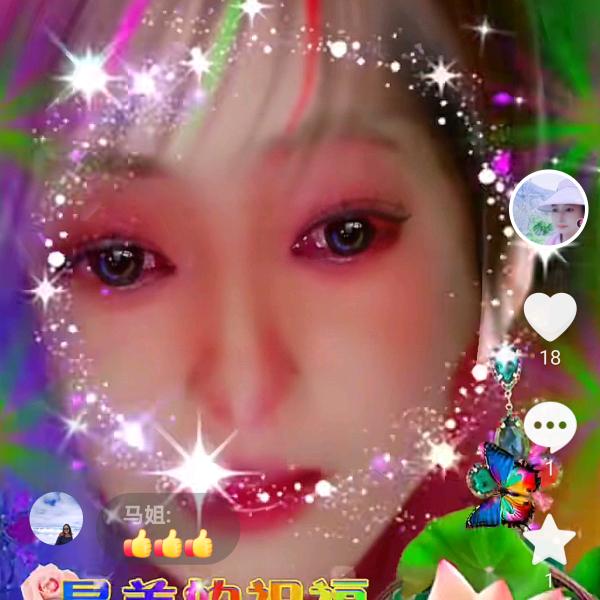Like this video with the heart

pyautogui.click(x=550, y=316)
